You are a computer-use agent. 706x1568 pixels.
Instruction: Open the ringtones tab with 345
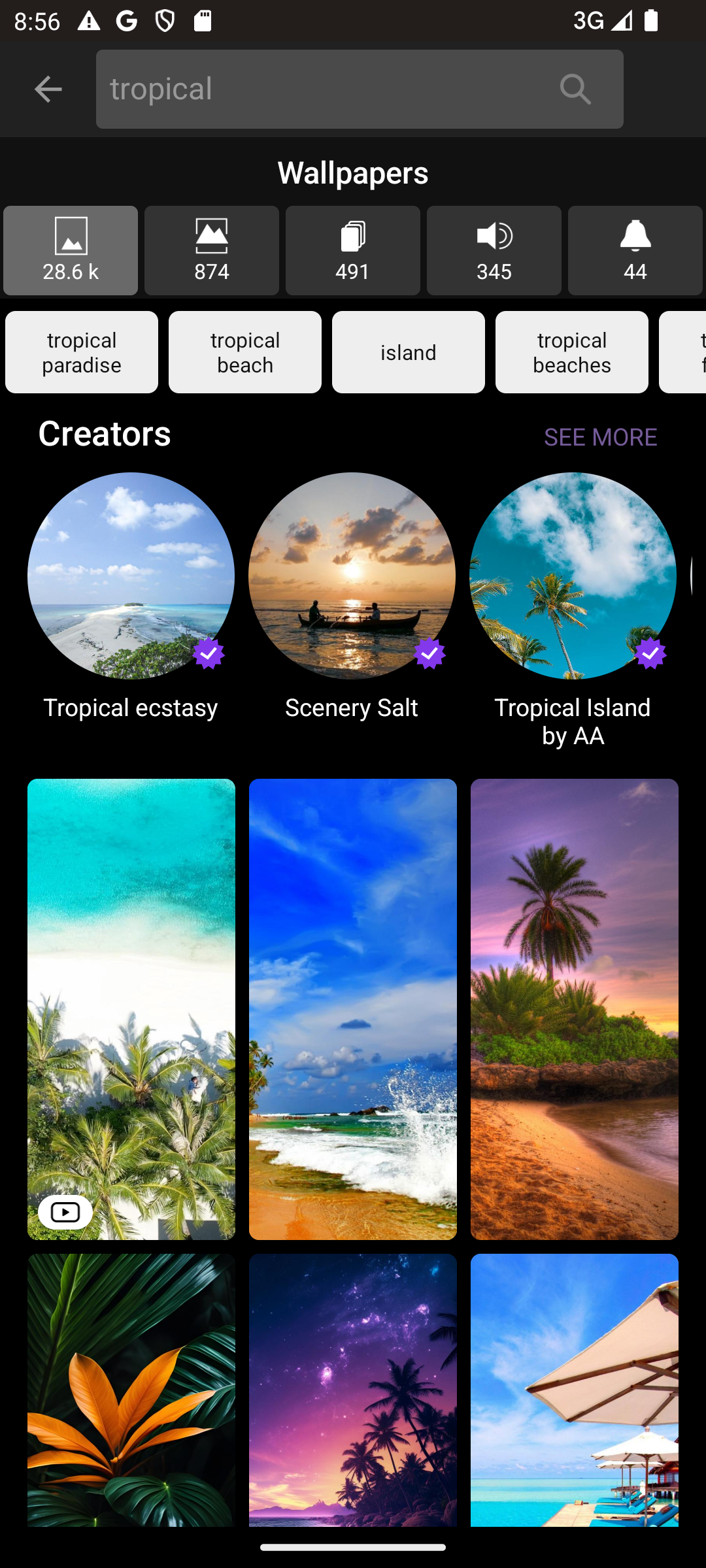[x=494, y=251]
